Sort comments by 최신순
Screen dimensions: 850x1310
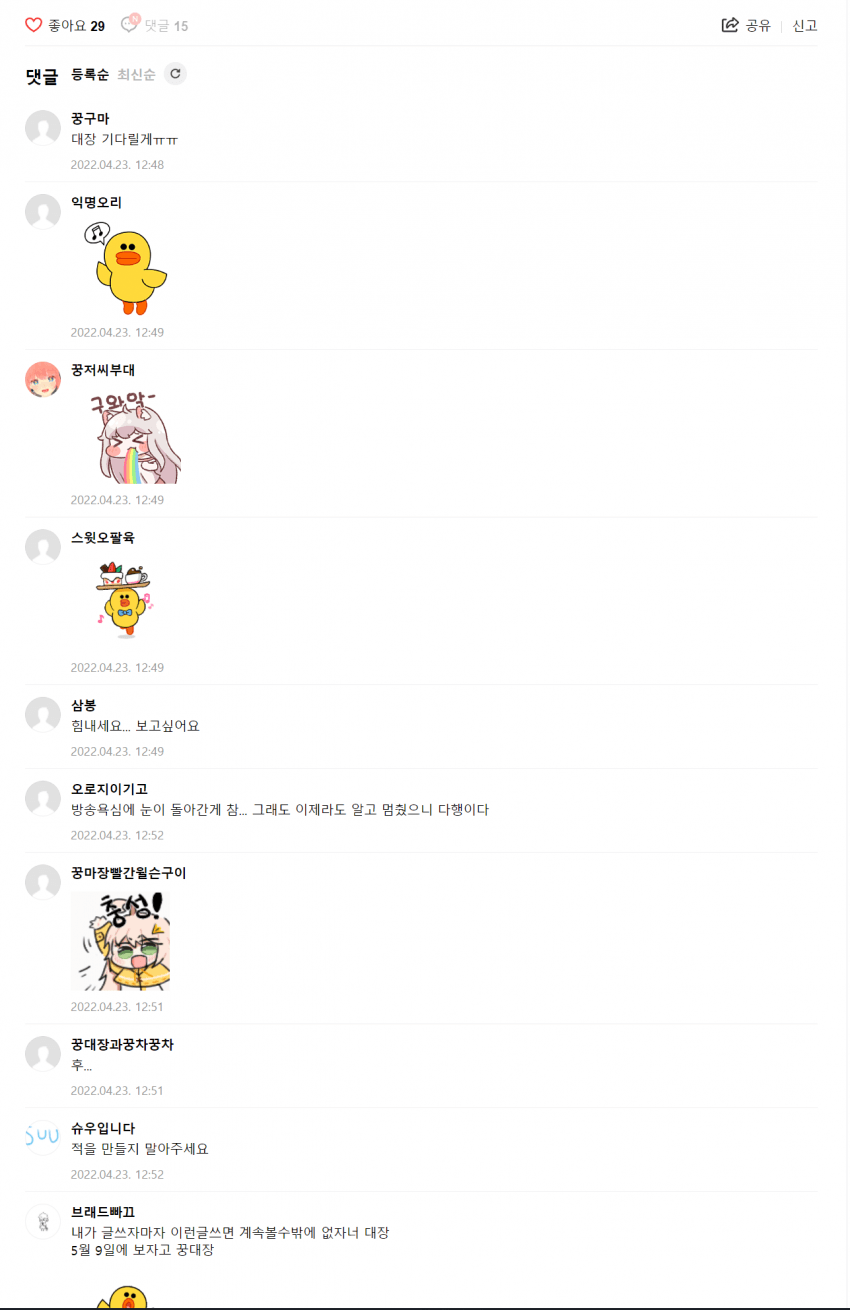[136, 74]
